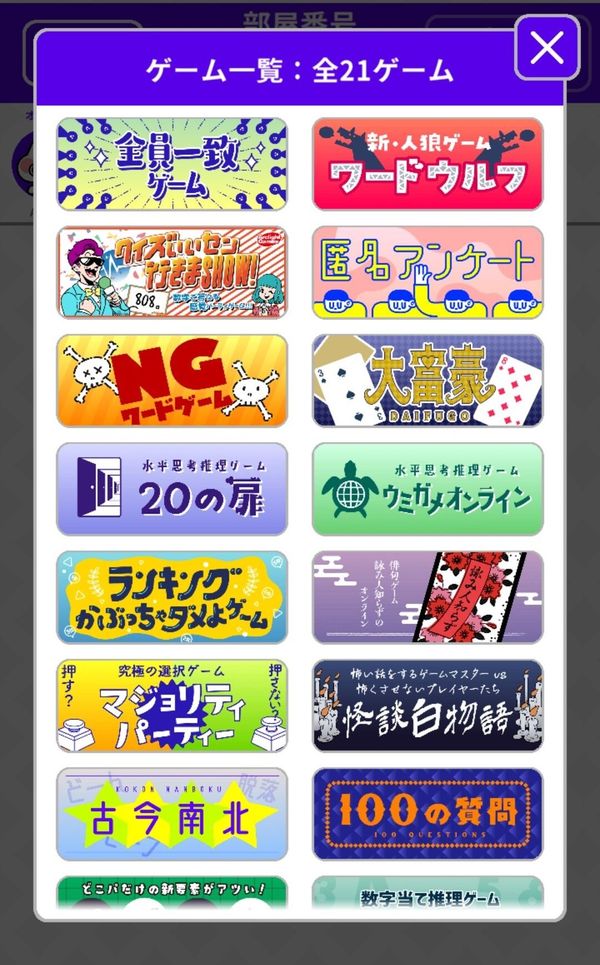Open the 全員一致ゲーム tile
This screenshot has height=965, width=600.
(x=172, y=164)
